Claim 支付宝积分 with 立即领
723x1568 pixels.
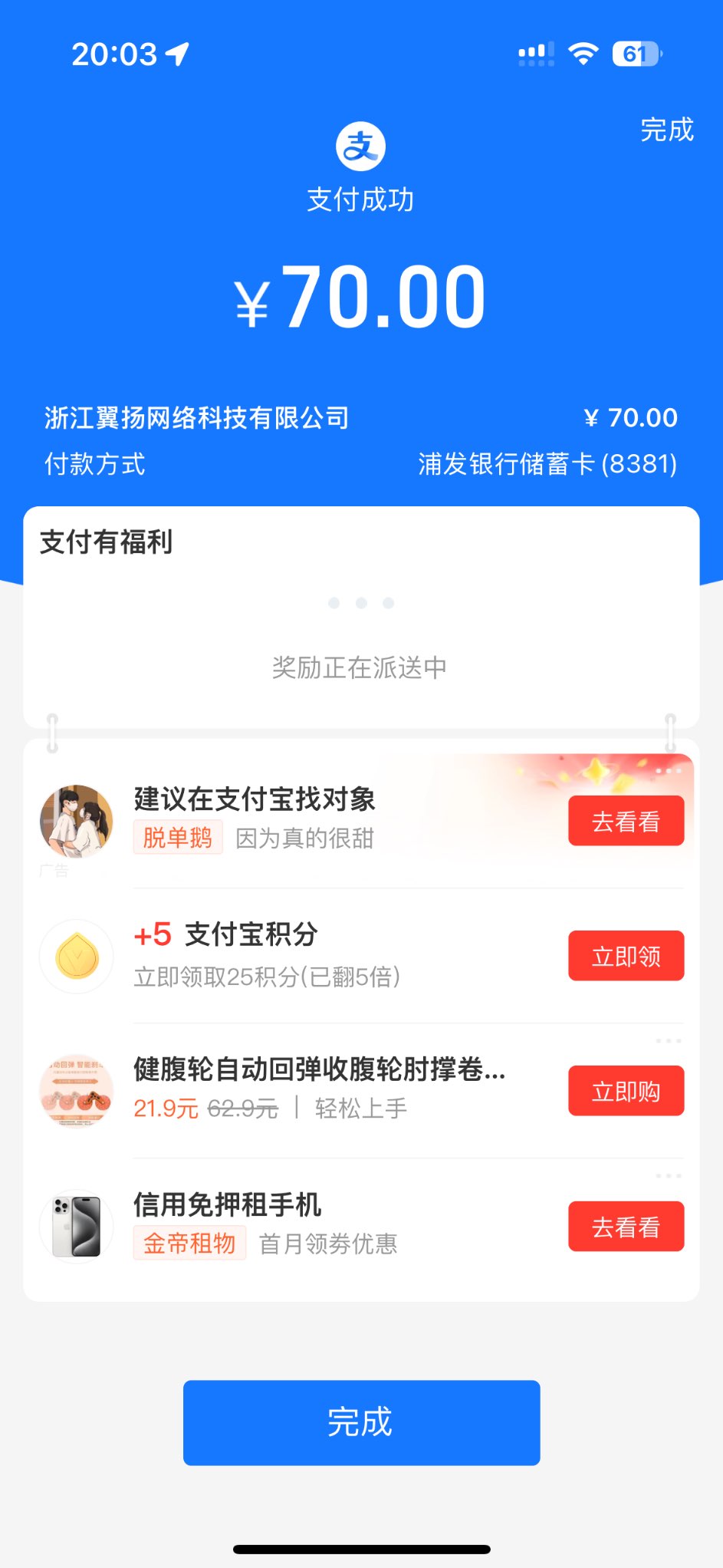[626, 956]
